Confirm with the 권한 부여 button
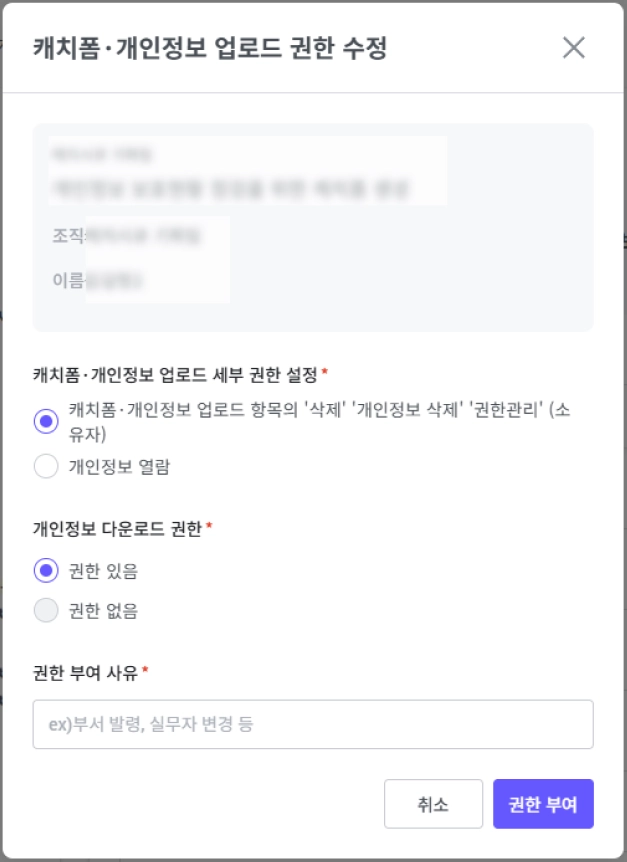Viewport: 627px width, 862px height. pos(543,804)
